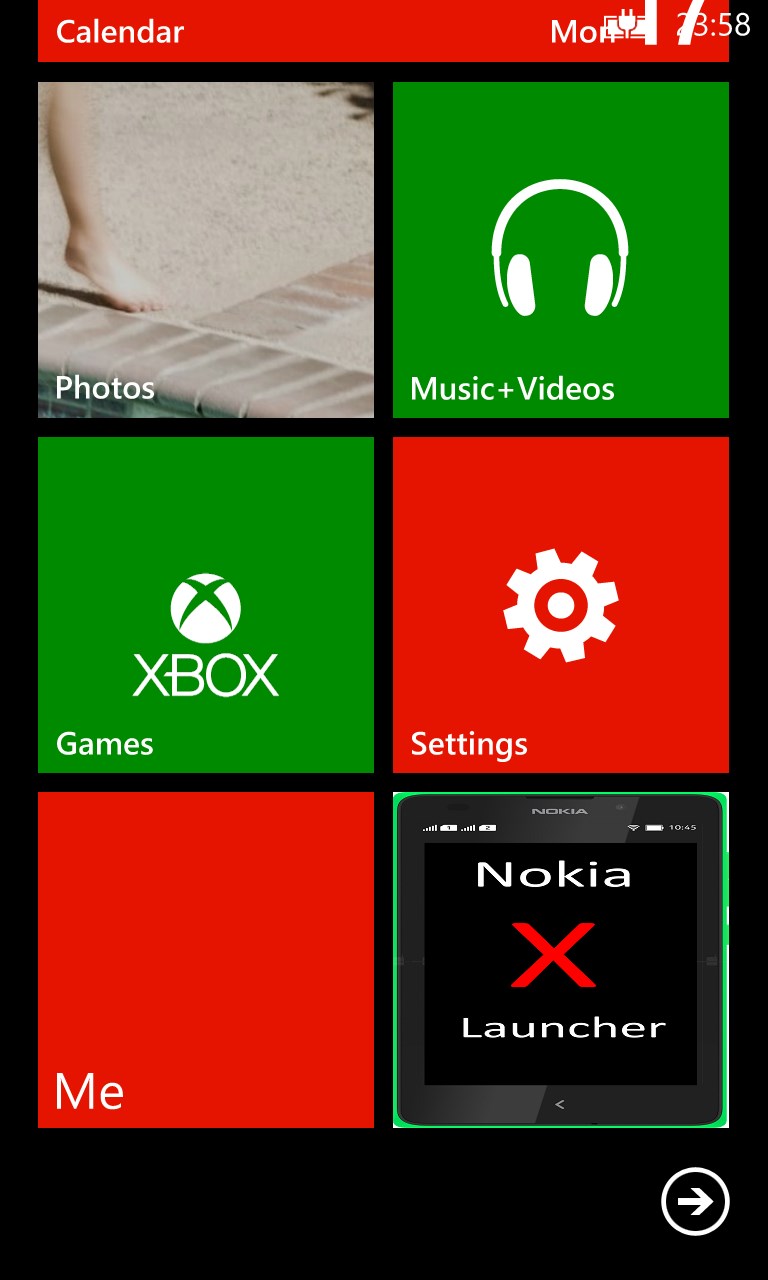Screen dimensions: 768x1280
Task: Tap the arrow to view app list
Action: [695, 1201]
